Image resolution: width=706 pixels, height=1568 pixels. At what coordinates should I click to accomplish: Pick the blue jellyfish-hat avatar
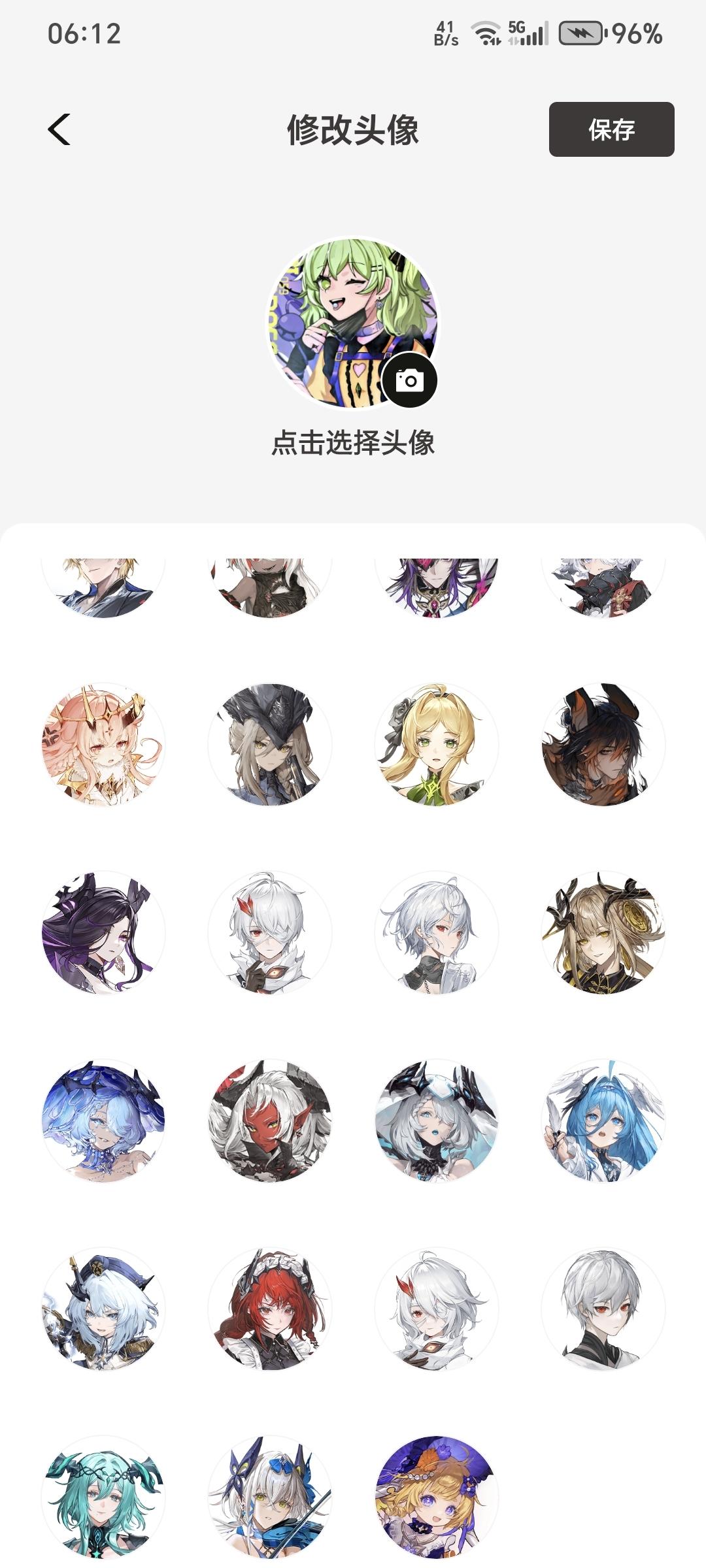click(103, 1120)
